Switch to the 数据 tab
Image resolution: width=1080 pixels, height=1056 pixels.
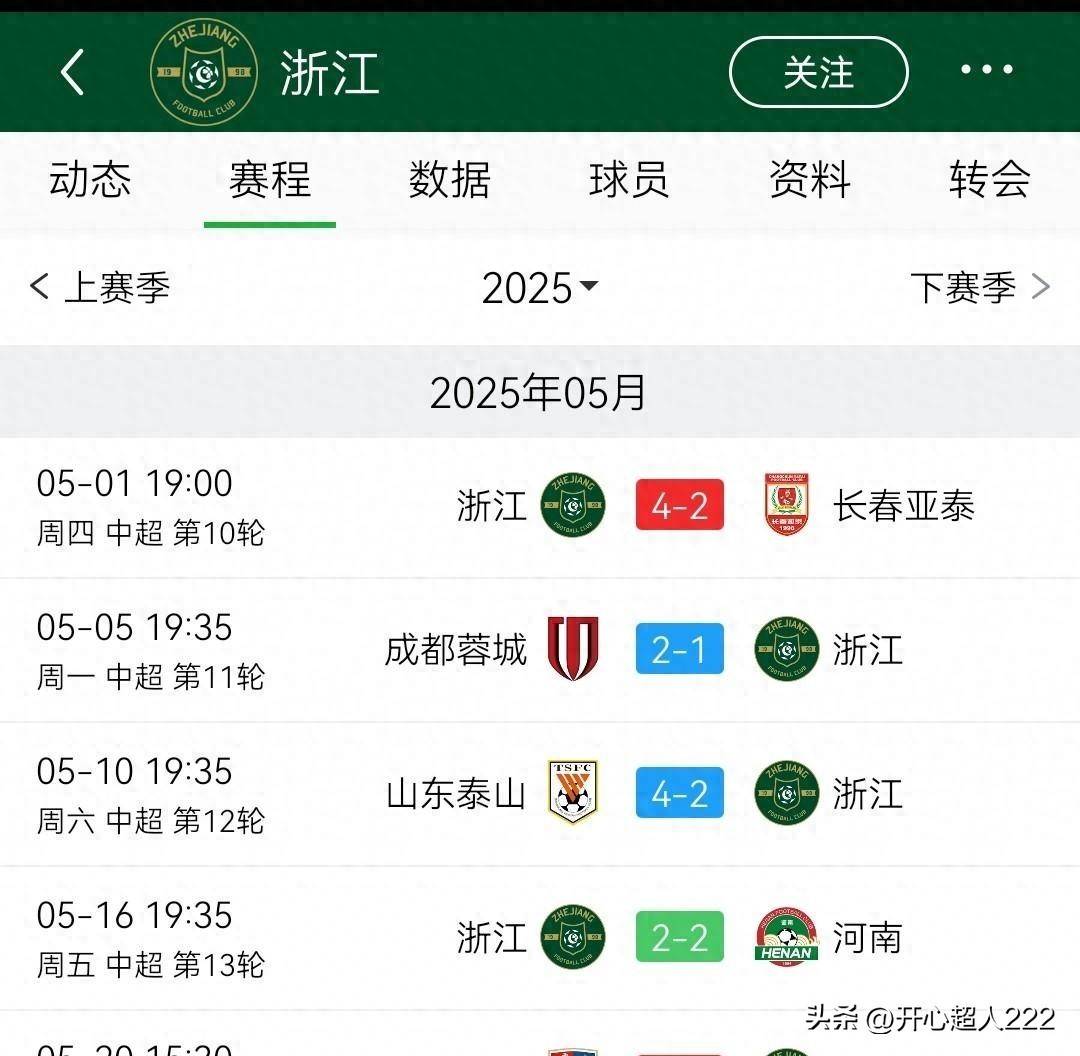(450, 180)
